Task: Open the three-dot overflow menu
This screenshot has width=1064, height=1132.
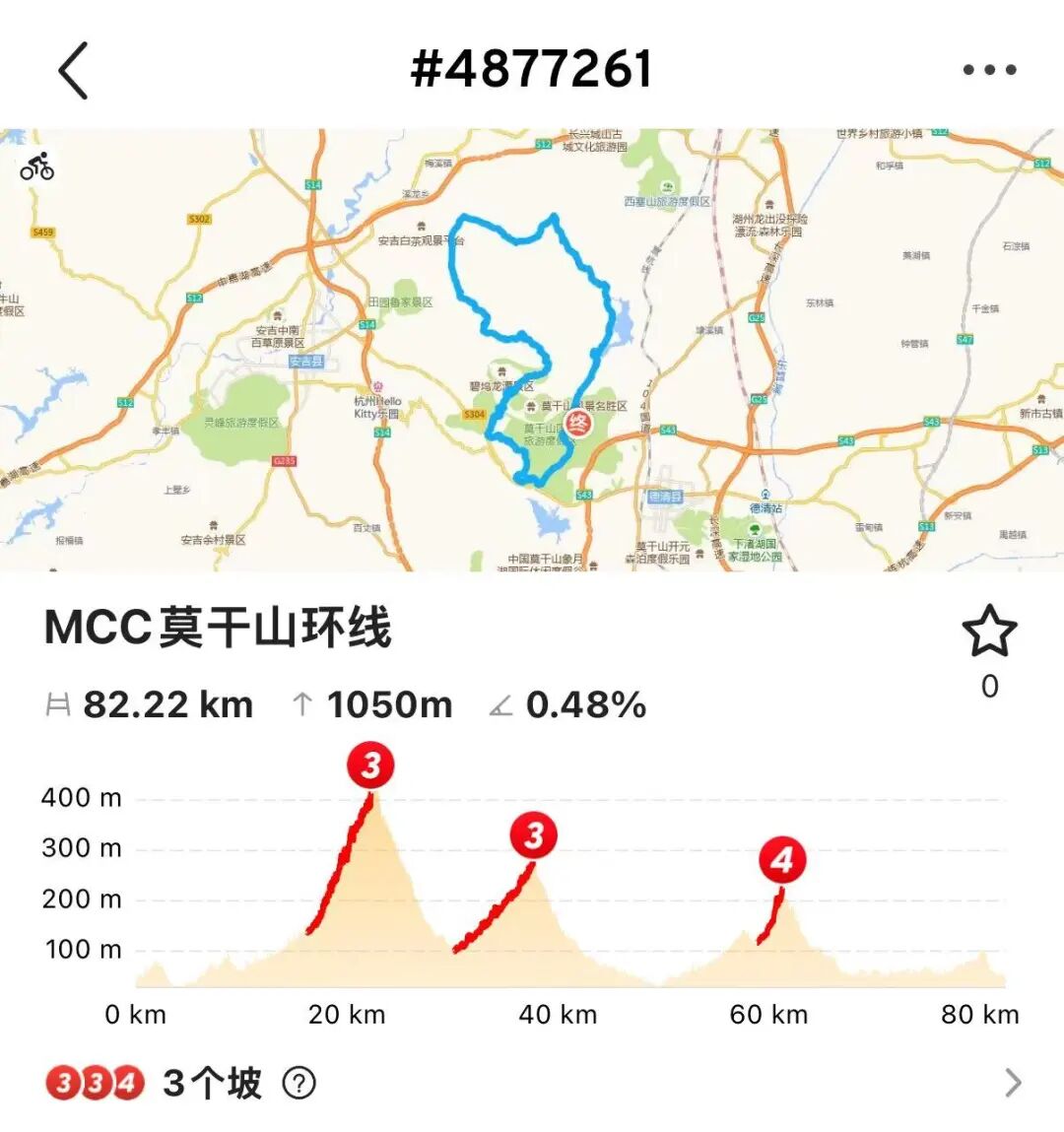Action: pyautogui.click(x=989, y=70)
